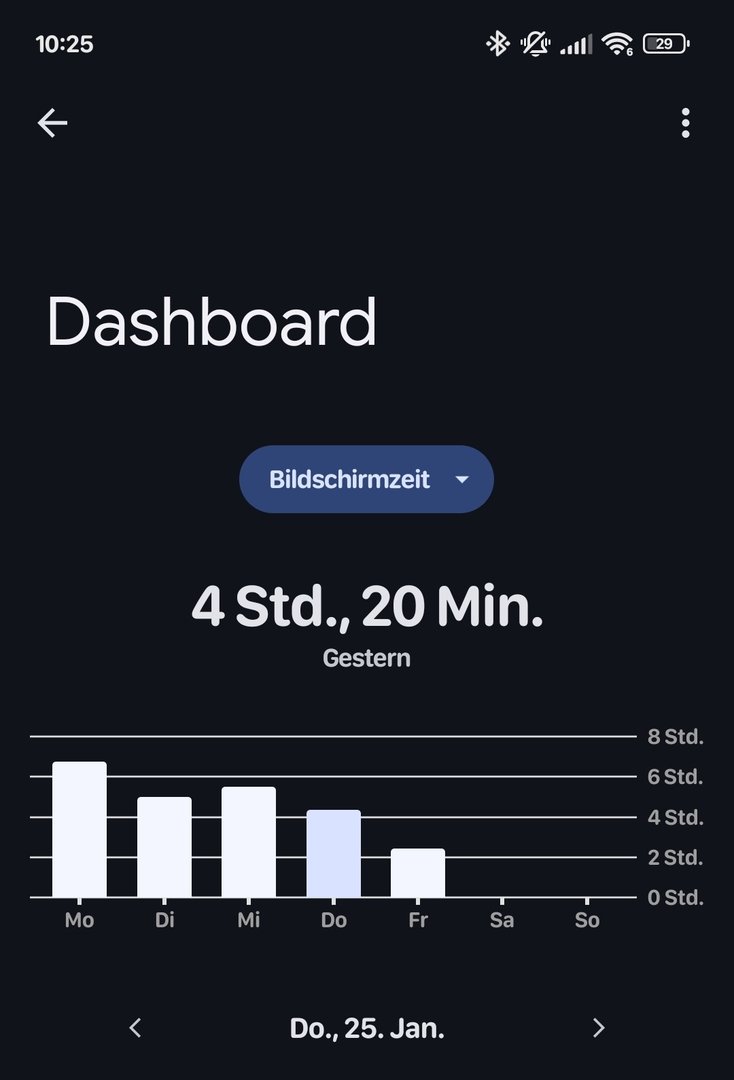Image resolution: width=734 pixels, height=1080 pixels.
Task: Select the Fr bar in the chart
Action: coord(417,873)
